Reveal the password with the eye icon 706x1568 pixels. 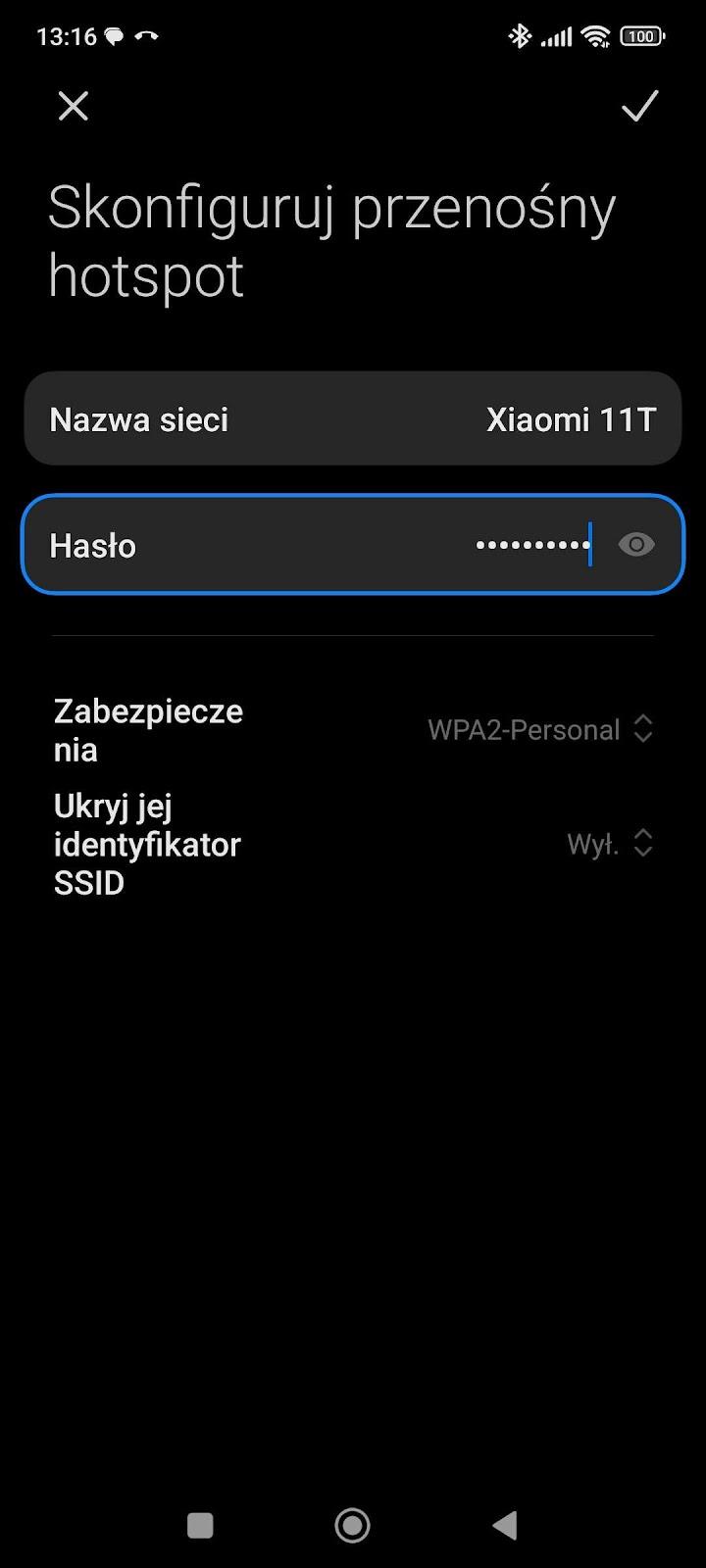(636, 545)
